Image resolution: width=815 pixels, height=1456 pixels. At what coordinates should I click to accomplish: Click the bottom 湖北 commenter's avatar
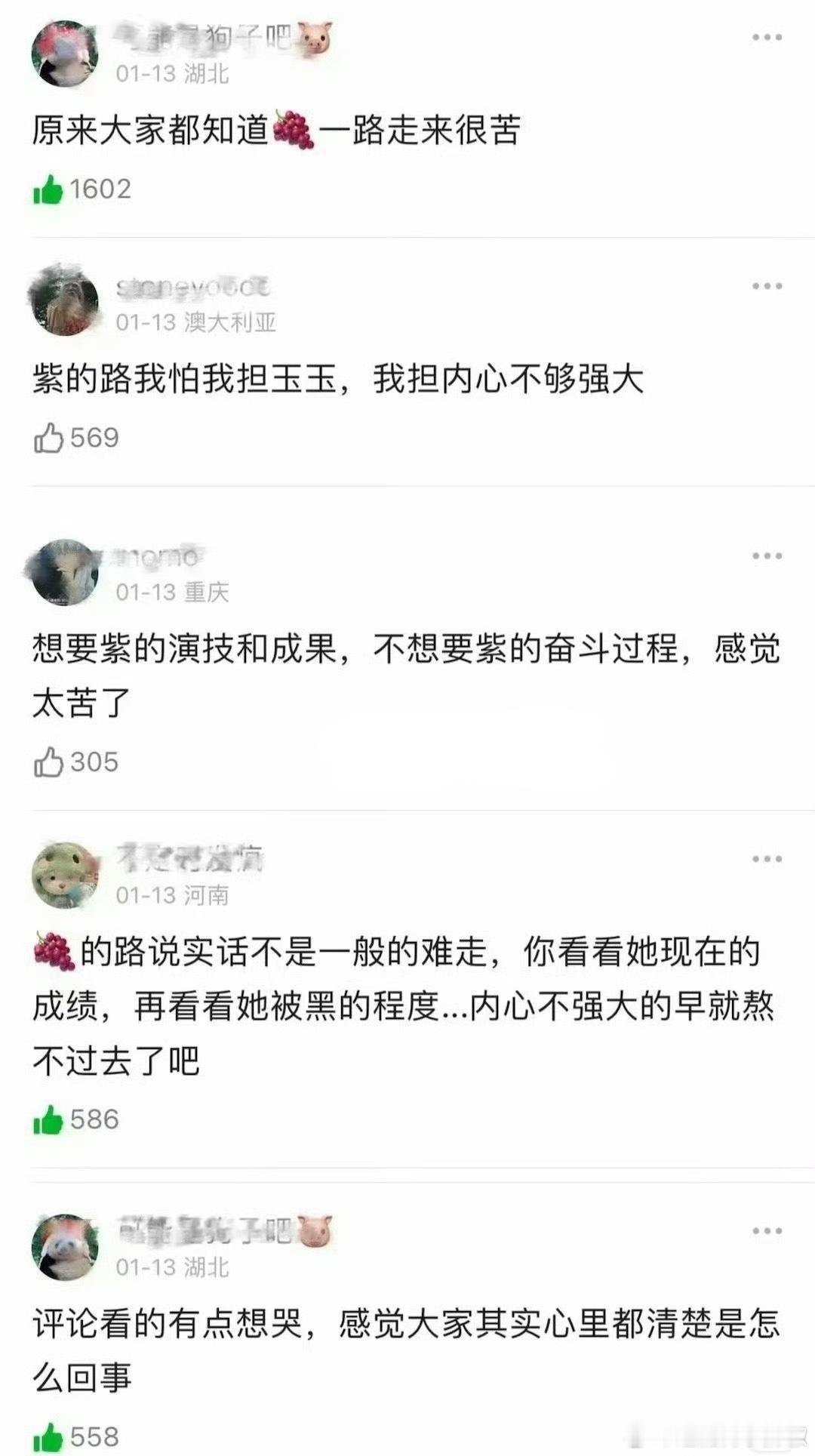coord(66,1245)
